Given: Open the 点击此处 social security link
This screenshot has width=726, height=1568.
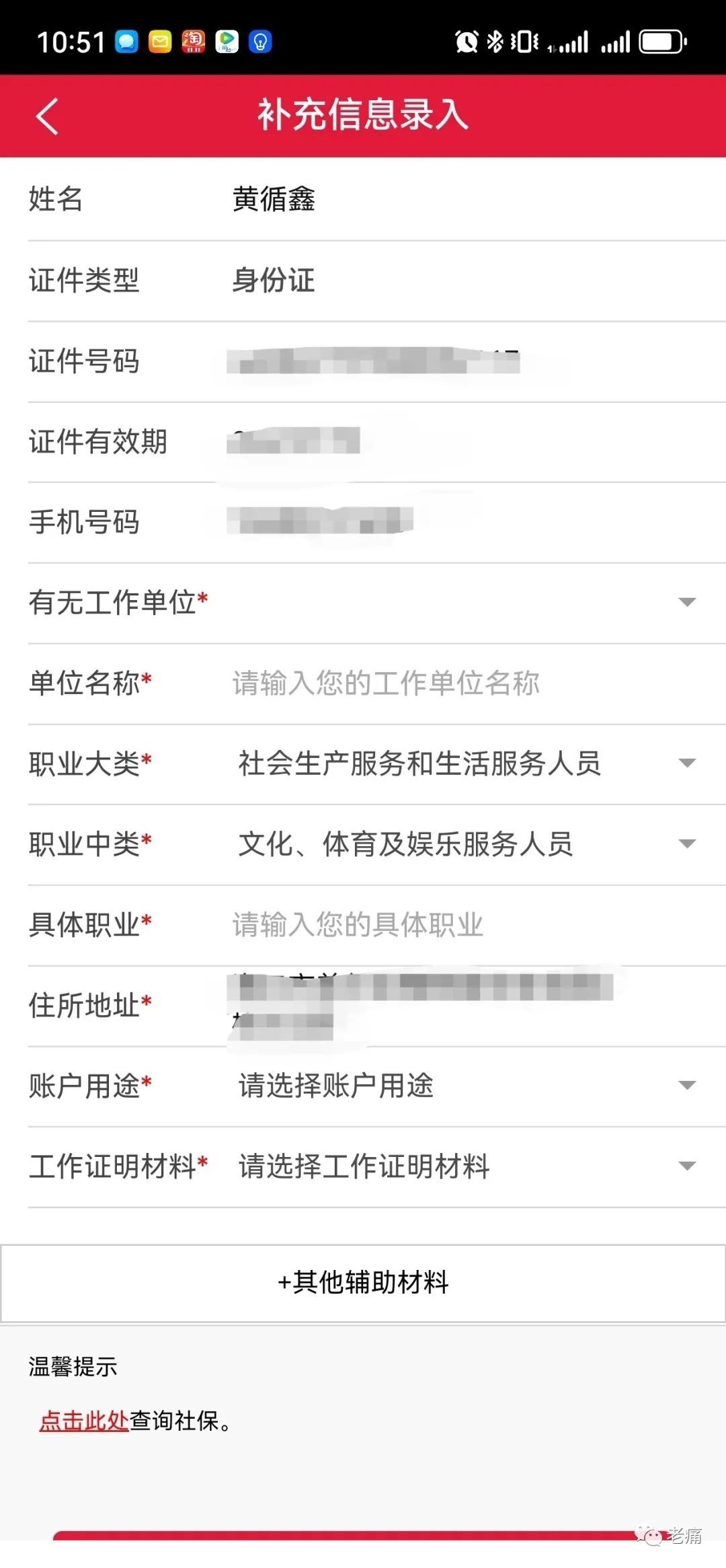Looking at the screenshot, I should [x=84, y=1421].
